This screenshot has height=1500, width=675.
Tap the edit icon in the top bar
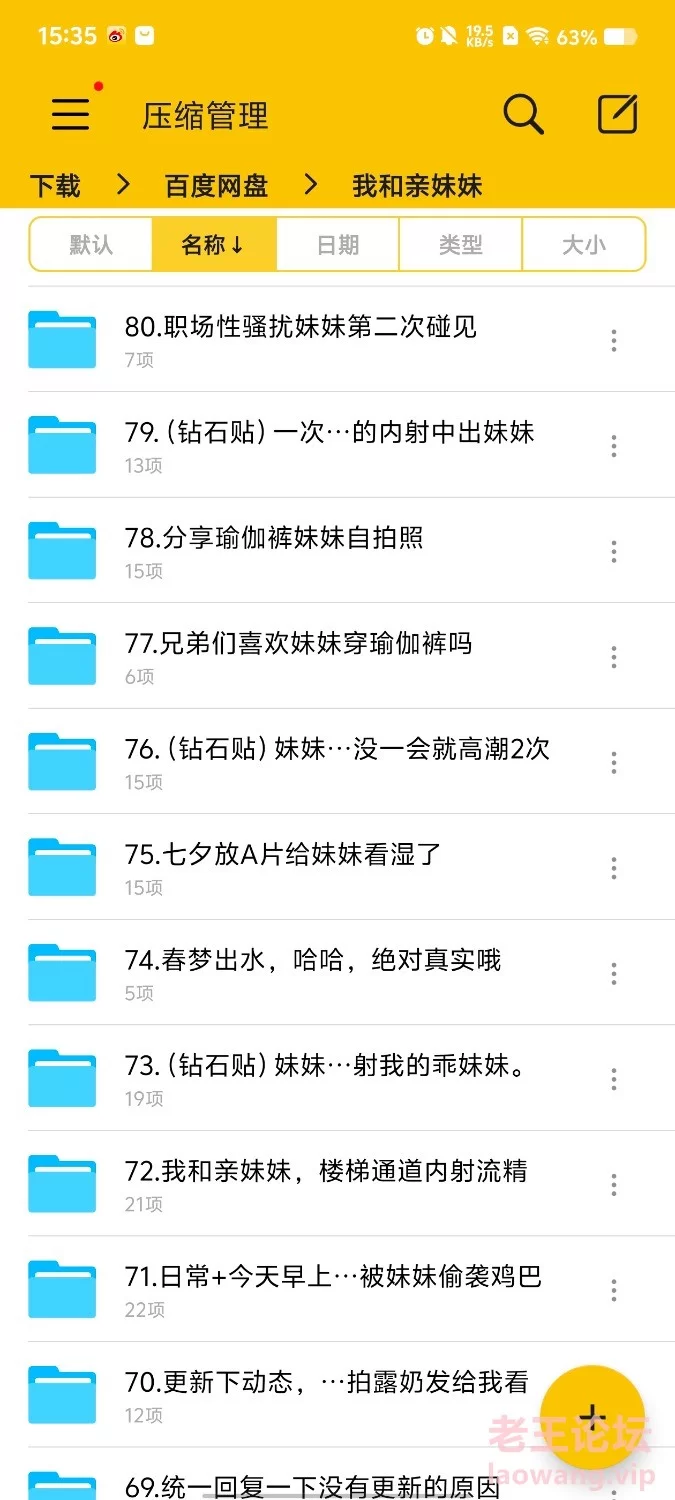tap(617, 115)
